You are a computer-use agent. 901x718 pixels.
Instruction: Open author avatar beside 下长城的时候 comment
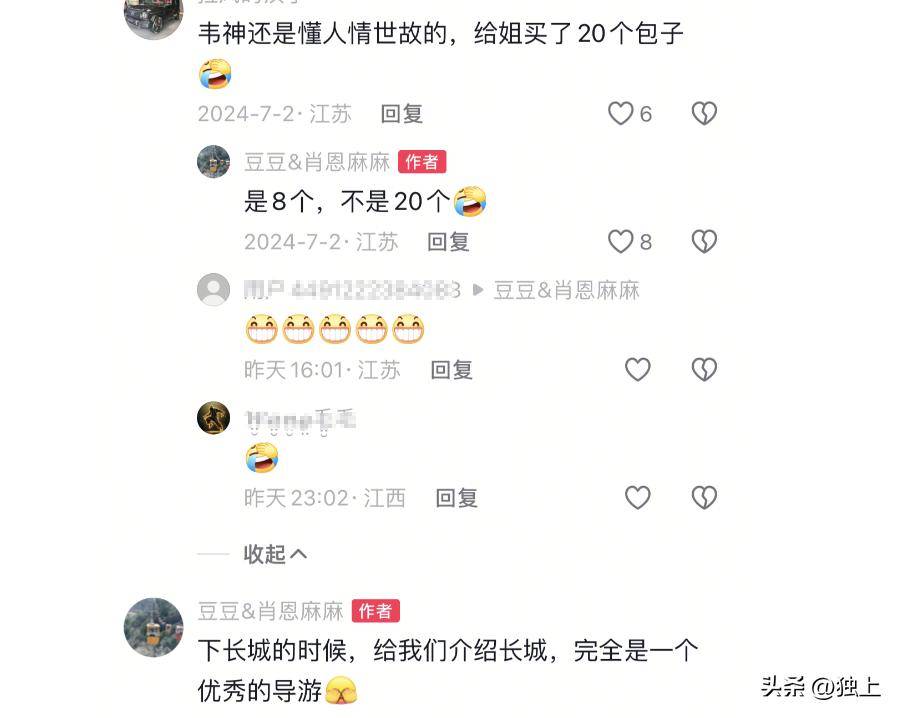[x=153, y=627]
